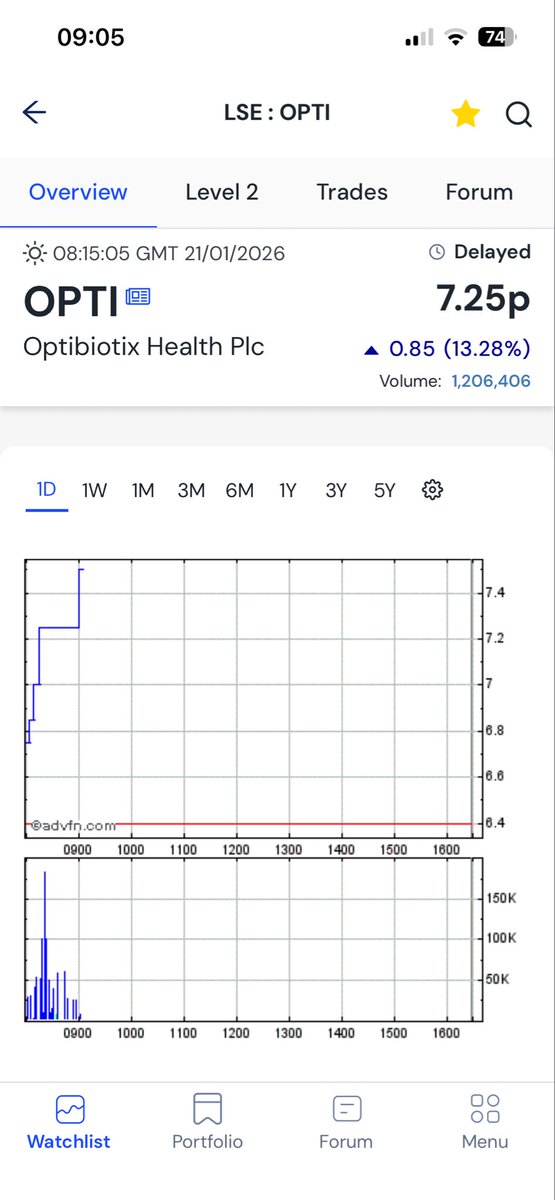The width and height of the screenshot is (555, 1200).
Task: Toggle the favourite star for OPTI
Action: pos(465,114)
